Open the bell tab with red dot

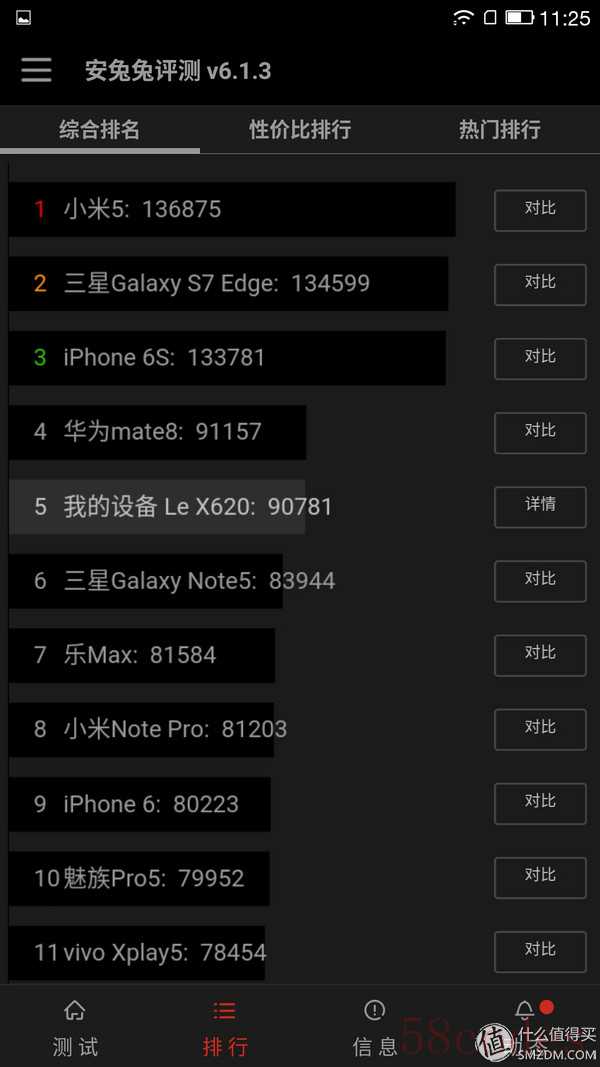click(525, 1026)
